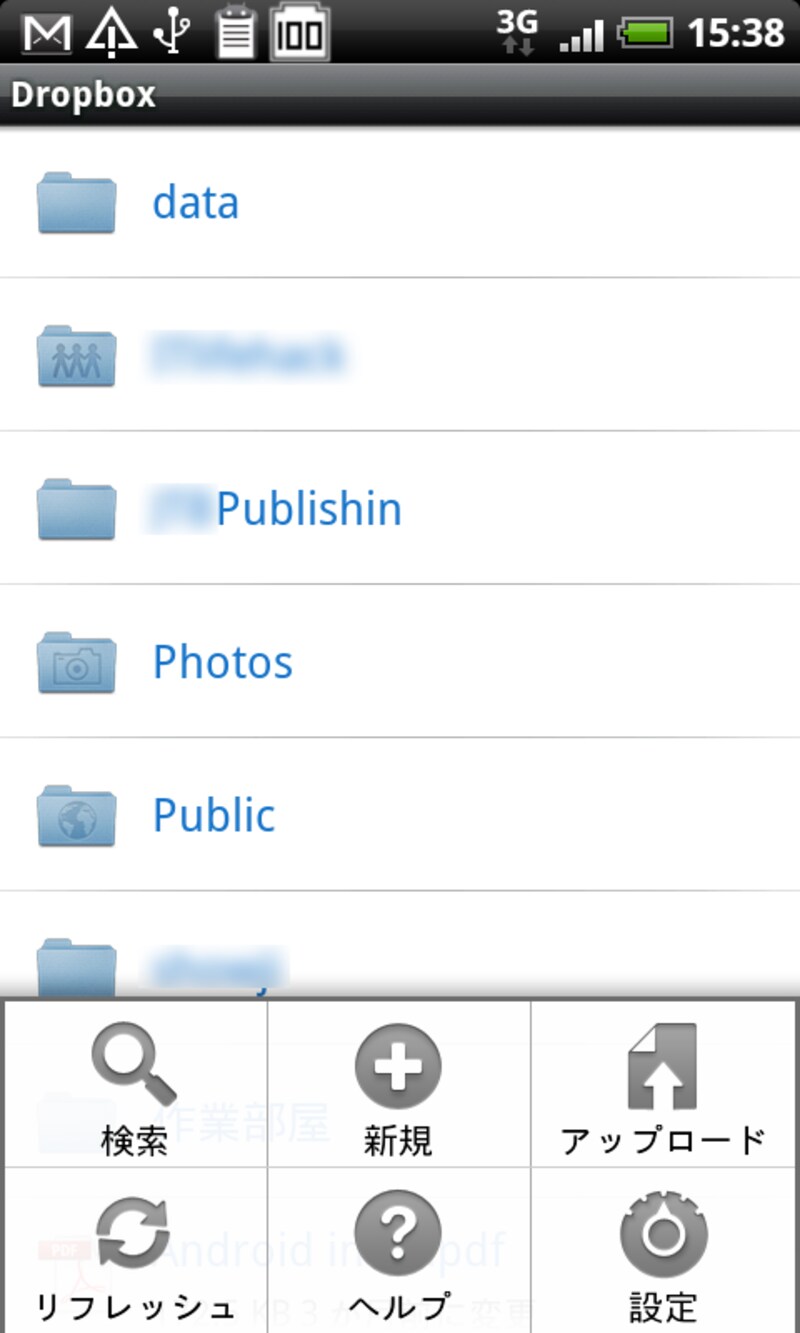Tap the globe icon on the Public folder
This screenshot has width=800, height=1333.
(76, 815)
